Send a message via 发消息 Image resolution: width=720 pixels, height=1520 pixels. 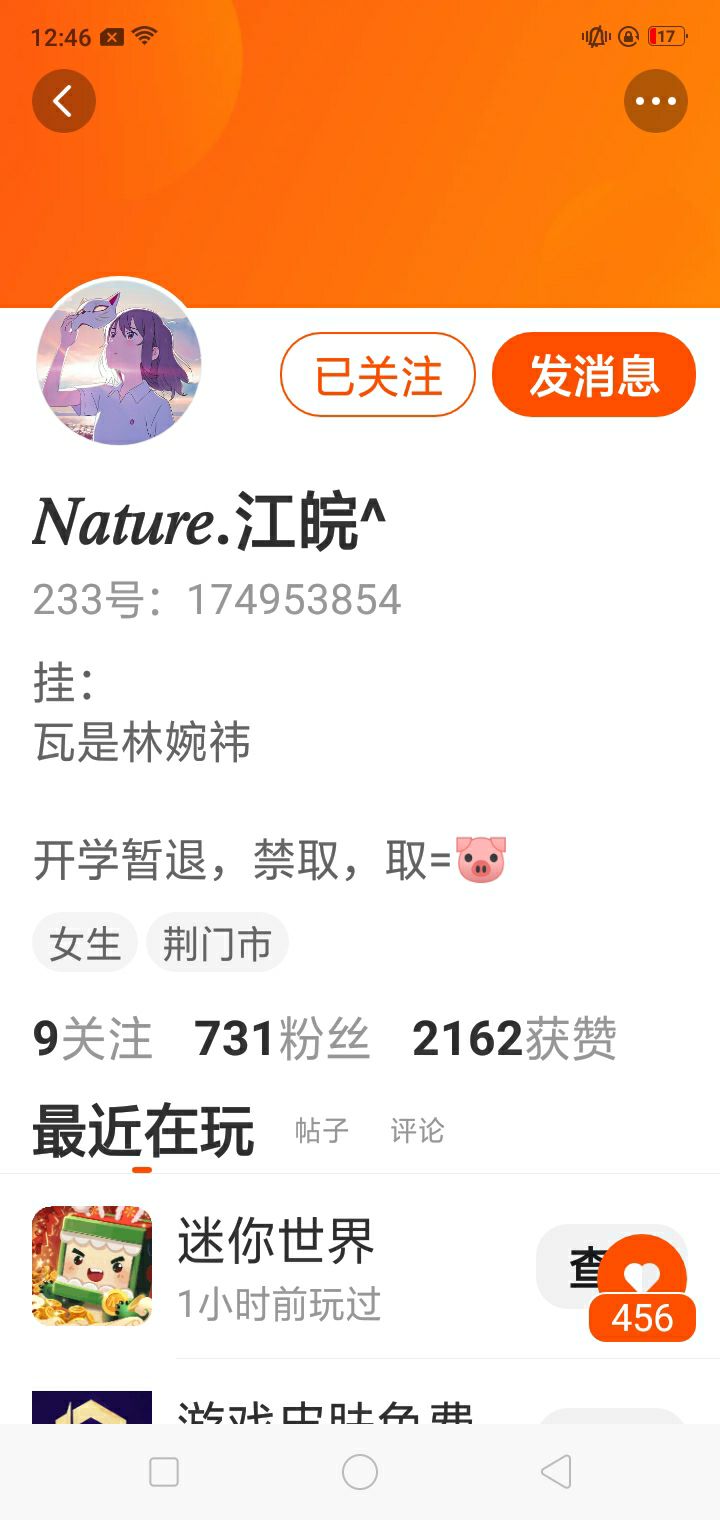coord(593,375)
